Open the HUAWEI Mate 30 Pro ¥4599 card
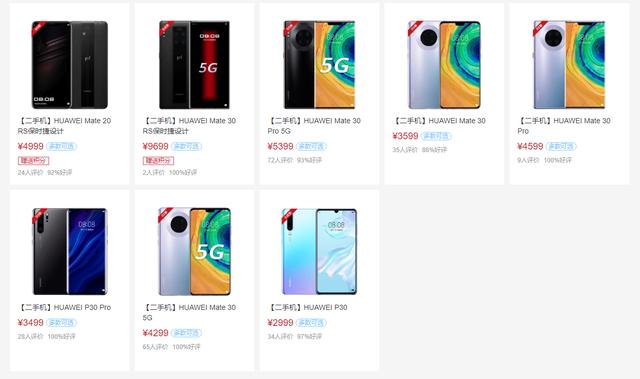This screenshot has width=640, height=379. tap(569, 94)
